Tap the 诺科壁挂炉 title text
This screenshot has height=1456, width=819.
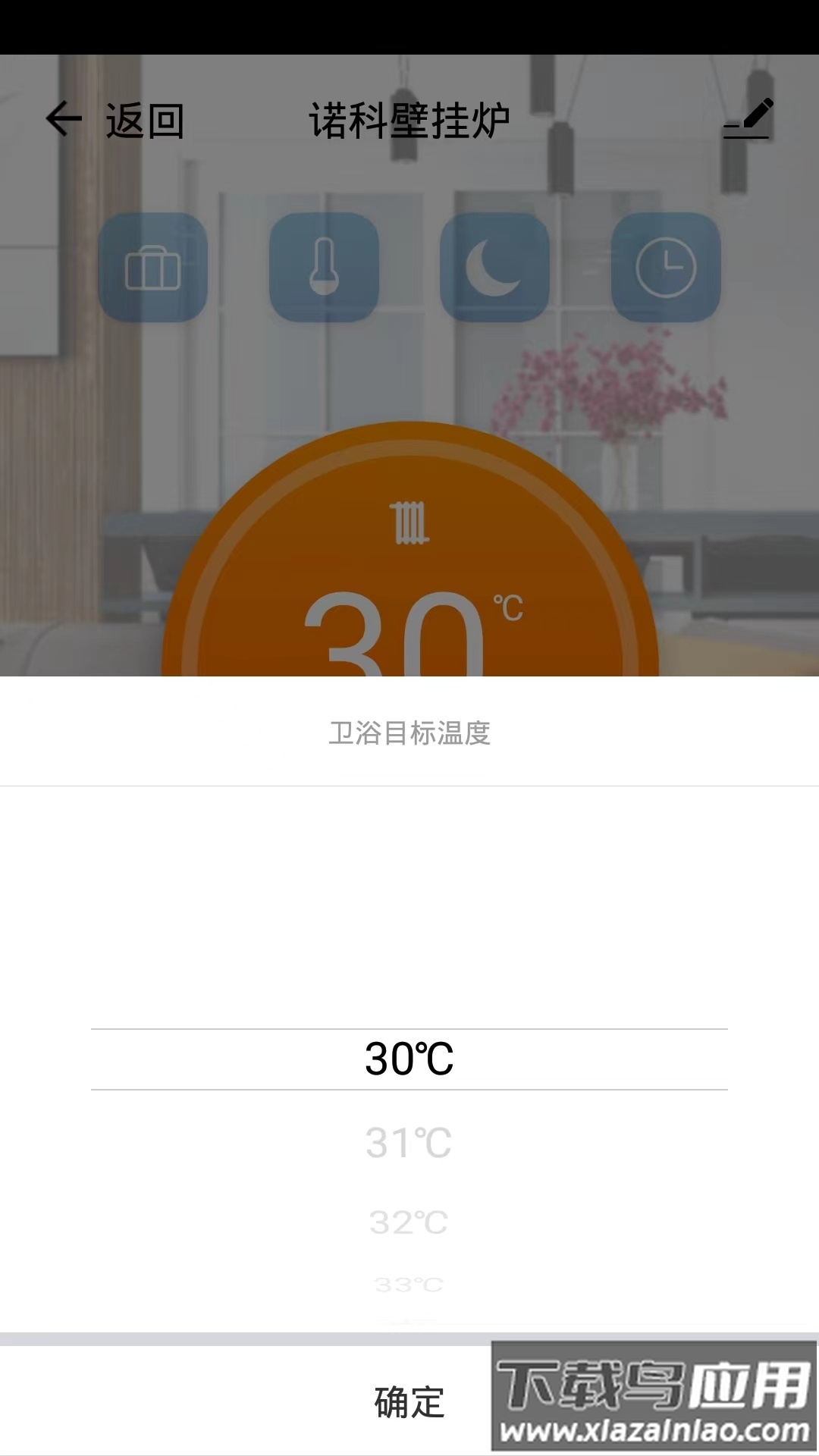[409, 119]
